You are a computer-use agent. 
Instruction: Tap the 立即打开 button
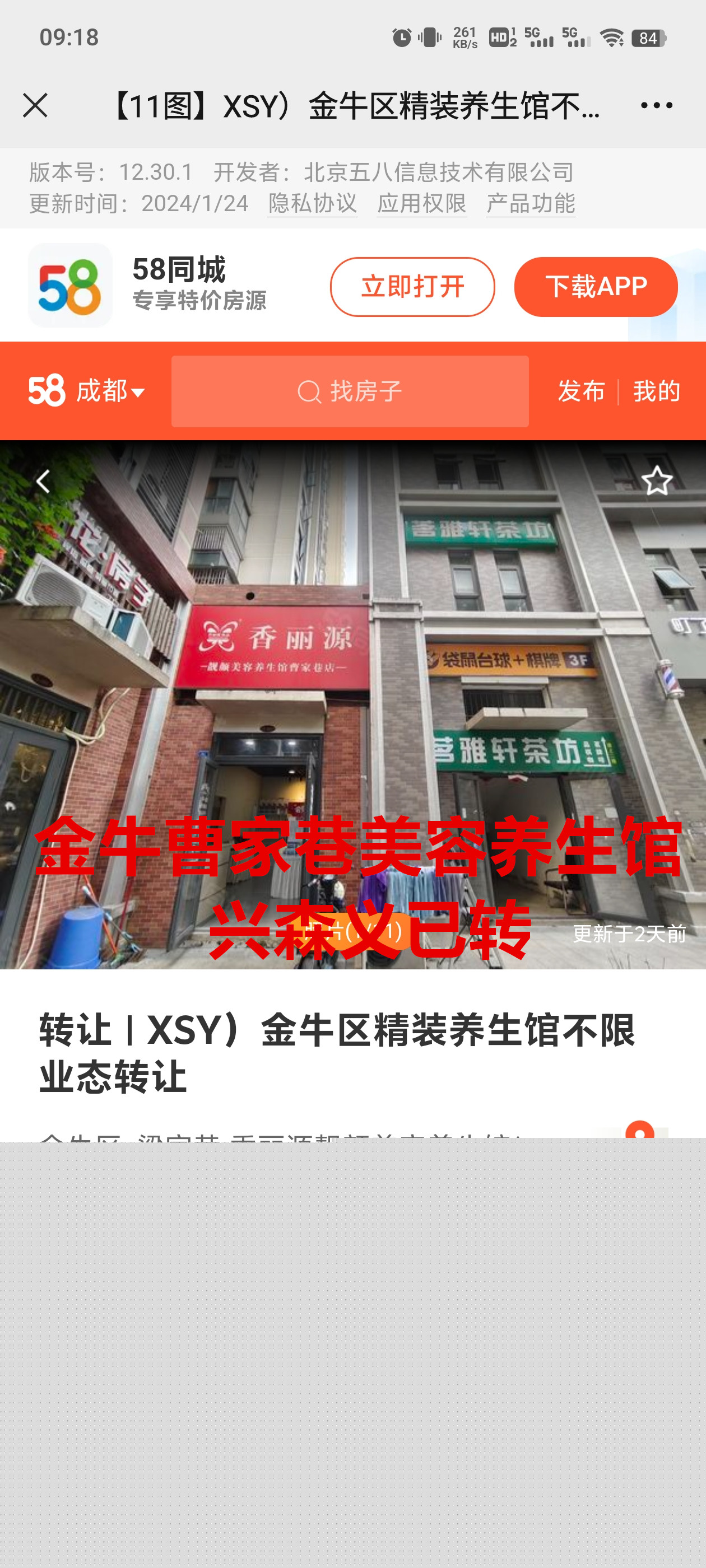tap(412, 287)
